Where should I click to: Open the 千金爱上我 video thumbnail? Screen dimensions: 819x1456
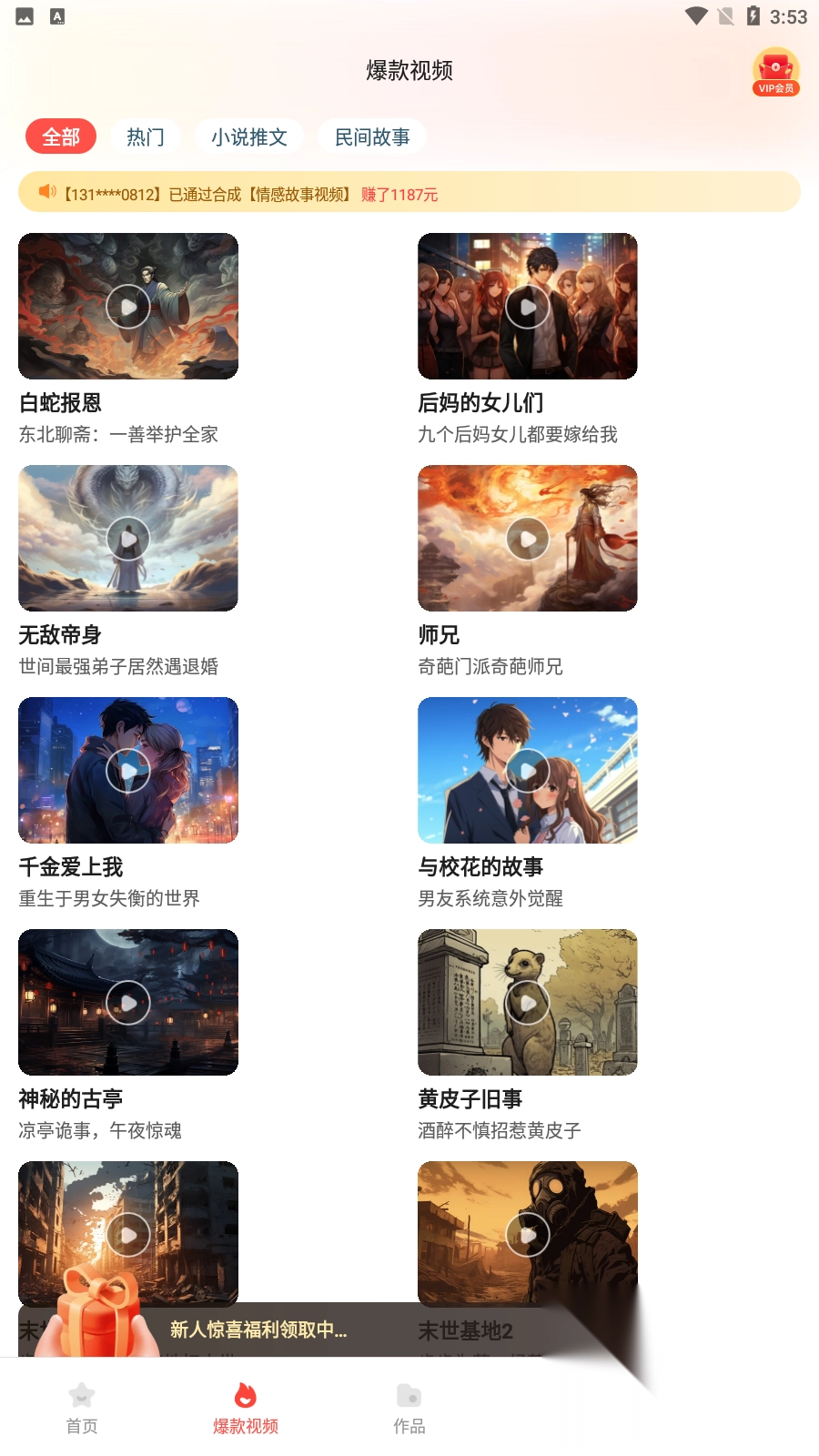[x=127, y=770]
